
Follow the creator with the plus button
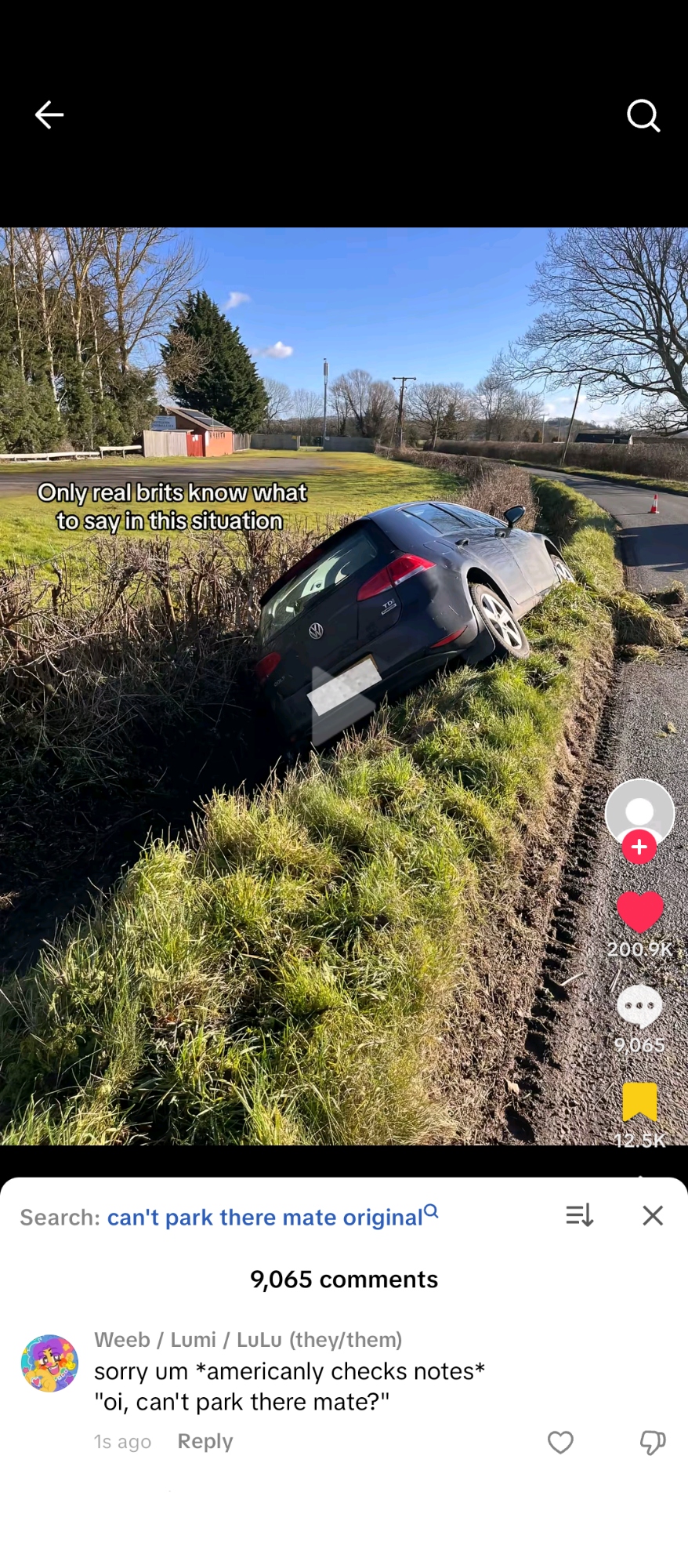click(x=639, y=848)
